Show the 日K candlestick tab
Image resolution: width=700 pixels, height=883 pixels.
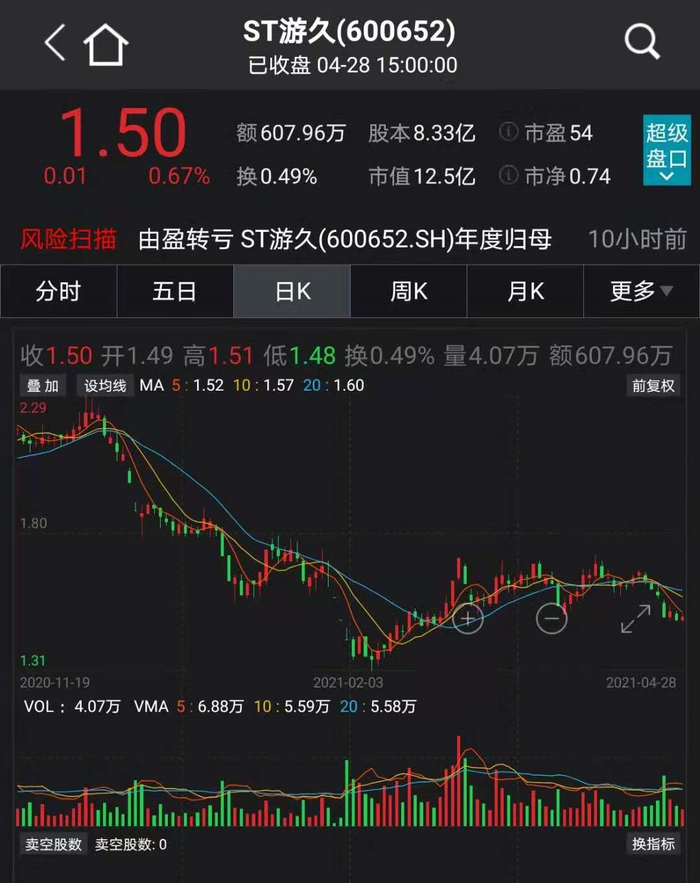(x=293, y=292)
